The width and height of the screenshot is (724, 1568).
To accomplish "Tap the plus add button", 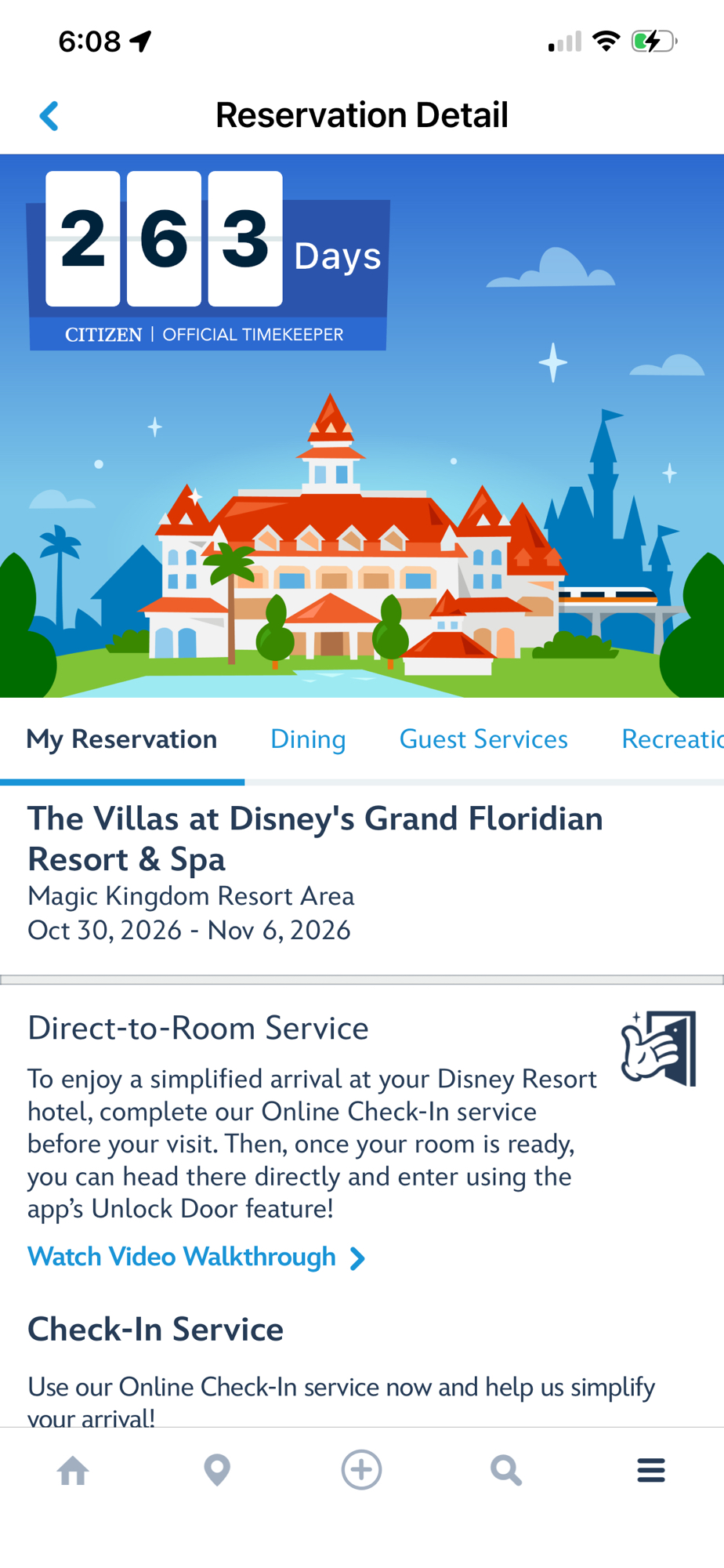I will (361, 1470).
